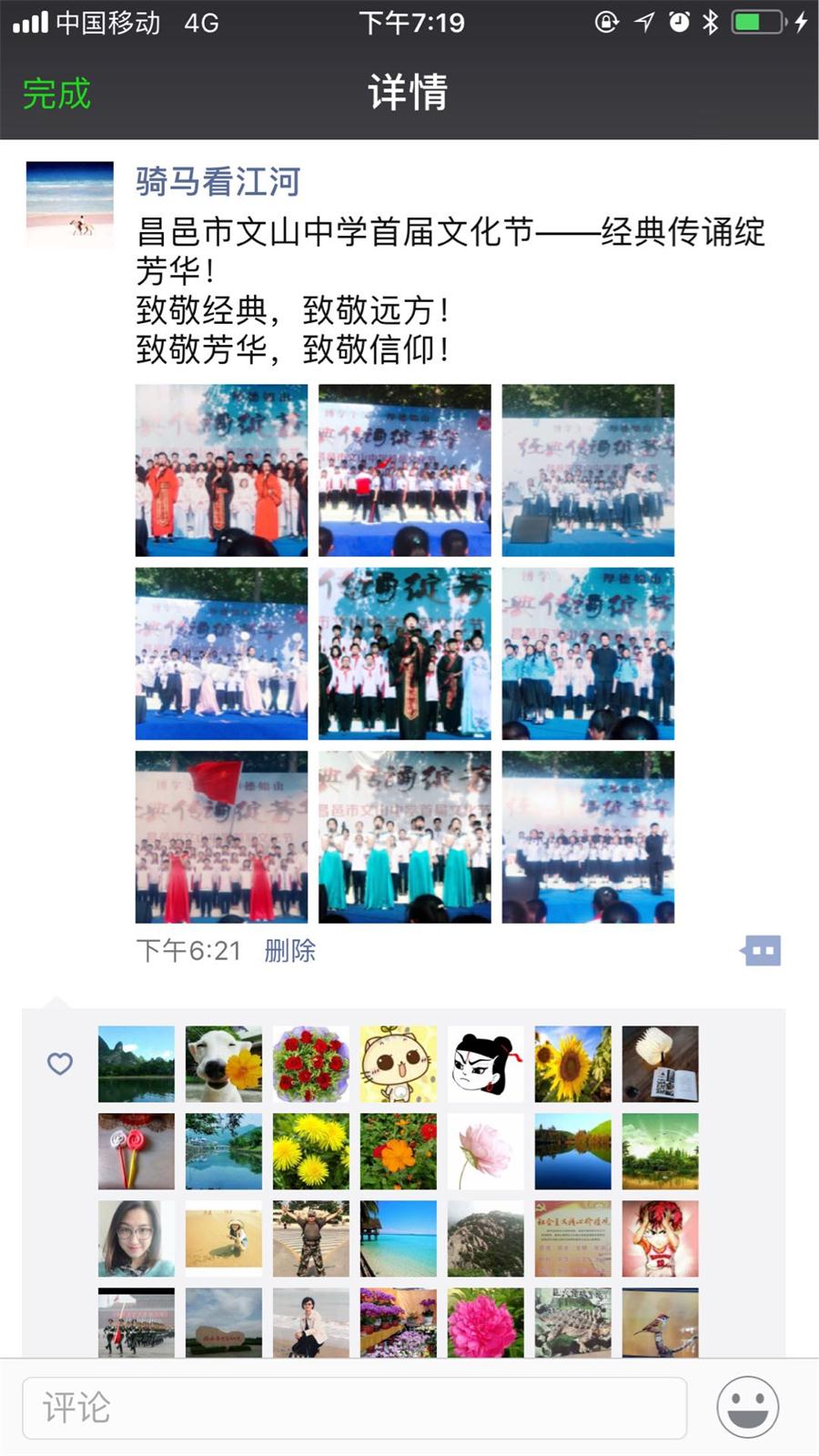The width and height of the screenshot is (819, 1456).
Task: Open the liker with white dog avatar
Action: [223, 1064]
